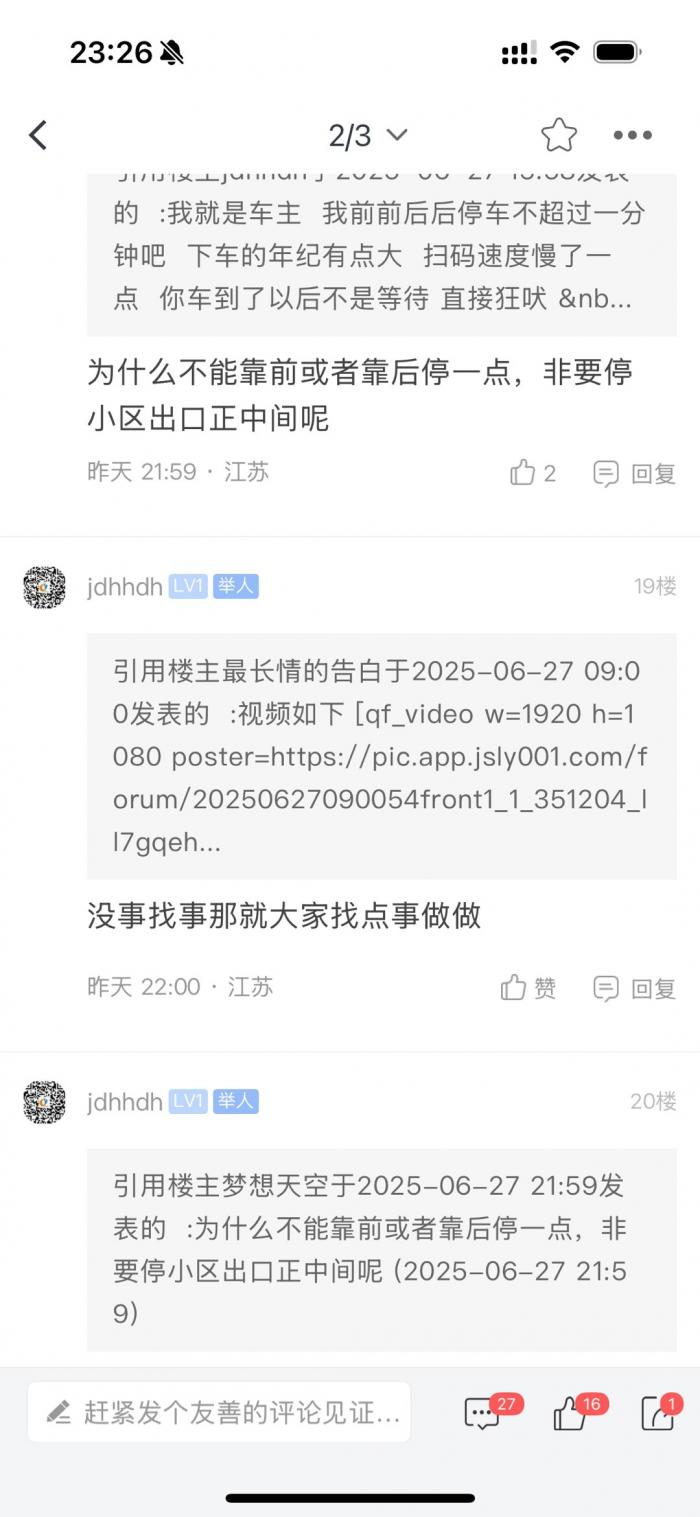This screenshot has width=700, height=1517.
Task: Like the post via thumbs-up with 16
Action: [571, 1413]
